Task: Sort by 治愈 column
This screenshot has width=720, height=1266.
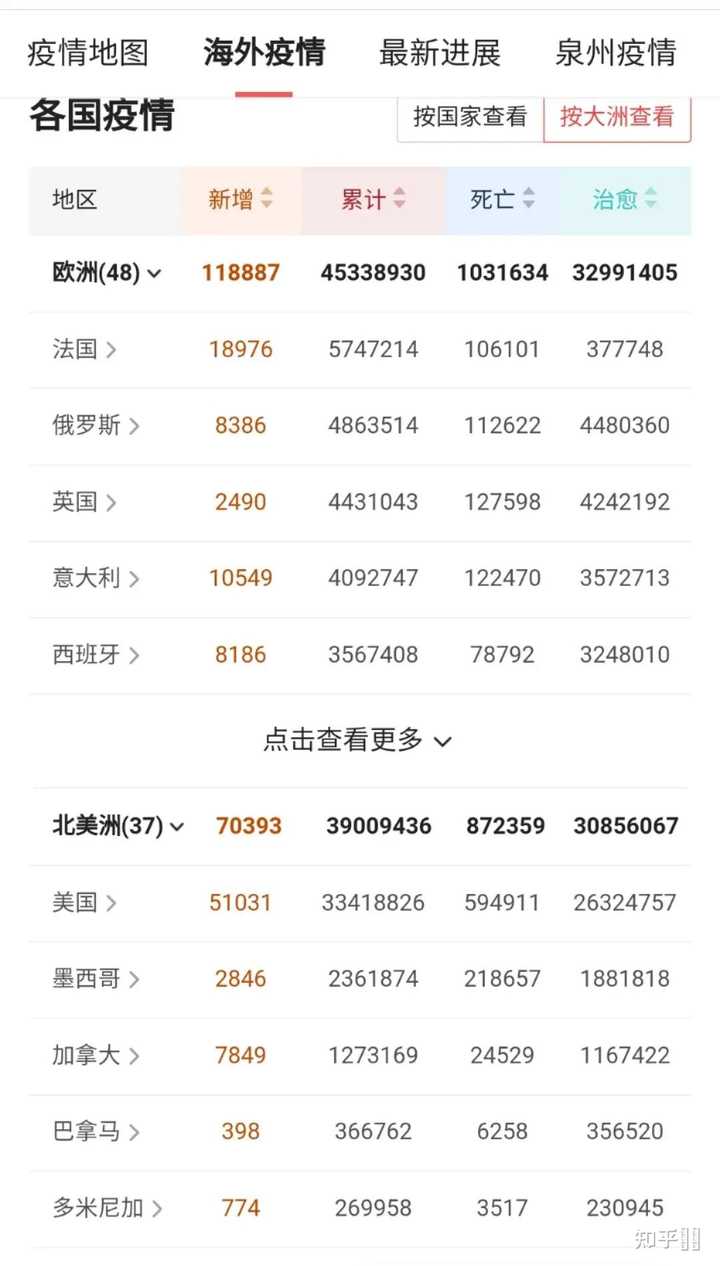Action: (625, 199)
